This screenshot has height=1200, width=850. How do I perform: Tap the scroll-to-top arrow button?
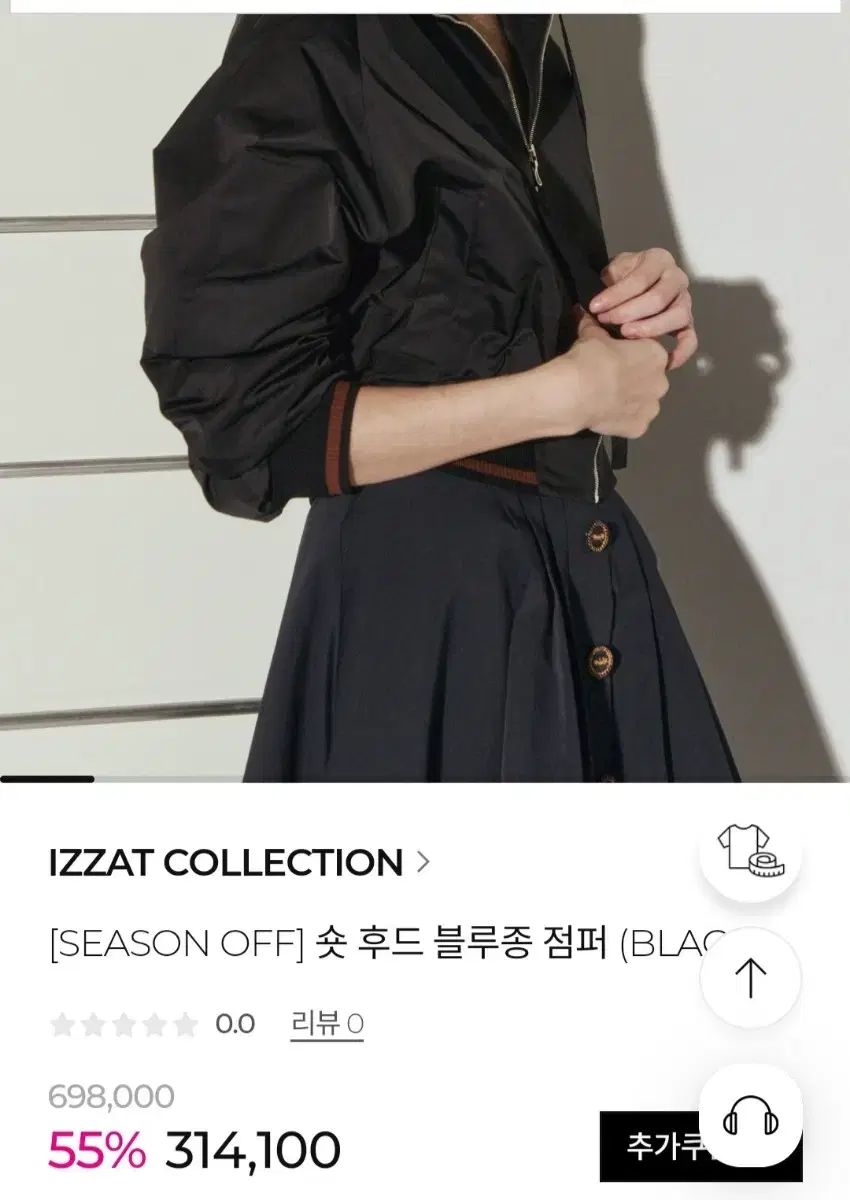click(750, 977)
